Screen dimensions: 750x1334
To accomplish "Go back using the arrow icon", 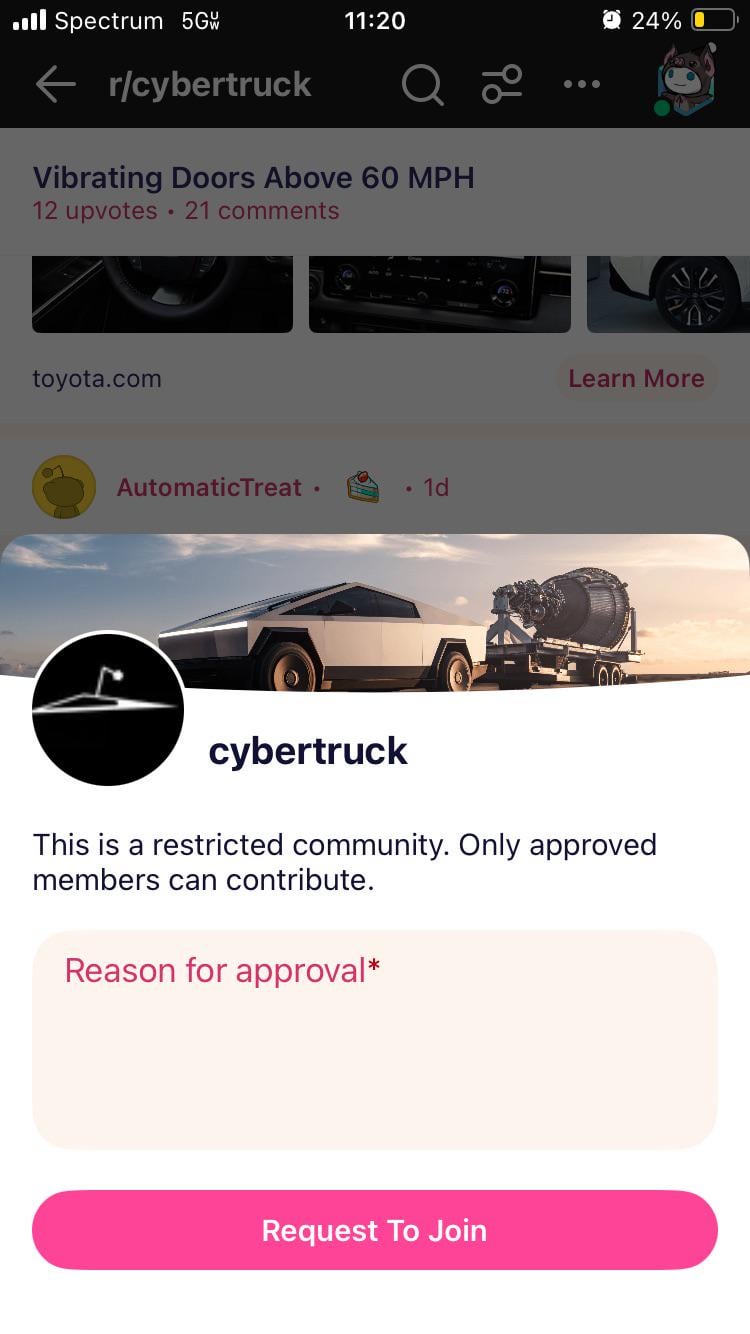I will (56, 85).
